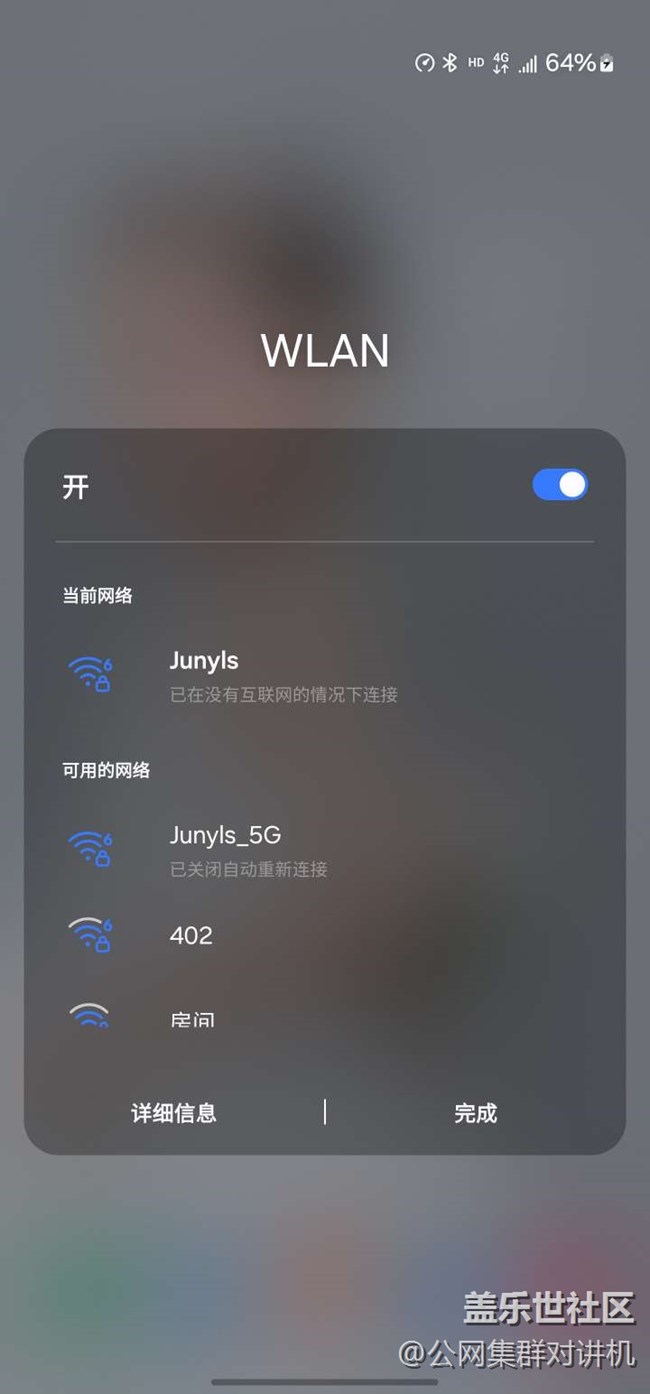Tap 完成 to close the WLAN panel
Screen dimensions: 650x1394
click(x=475, y=1113)
